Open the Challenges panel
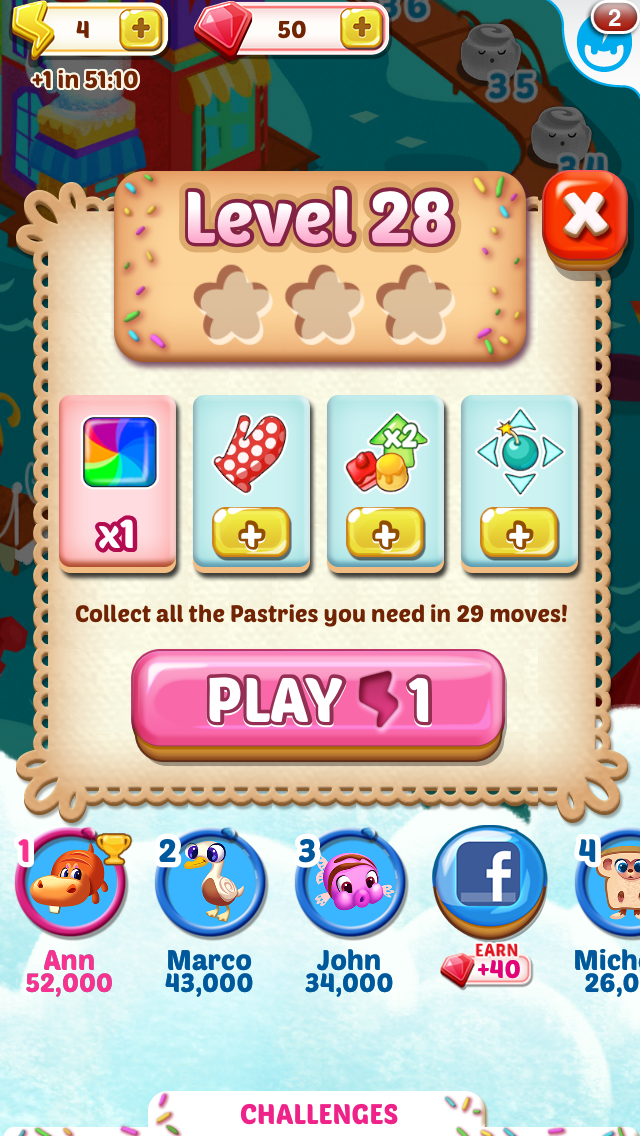The image size is (640, 1136). [318, 1113]
